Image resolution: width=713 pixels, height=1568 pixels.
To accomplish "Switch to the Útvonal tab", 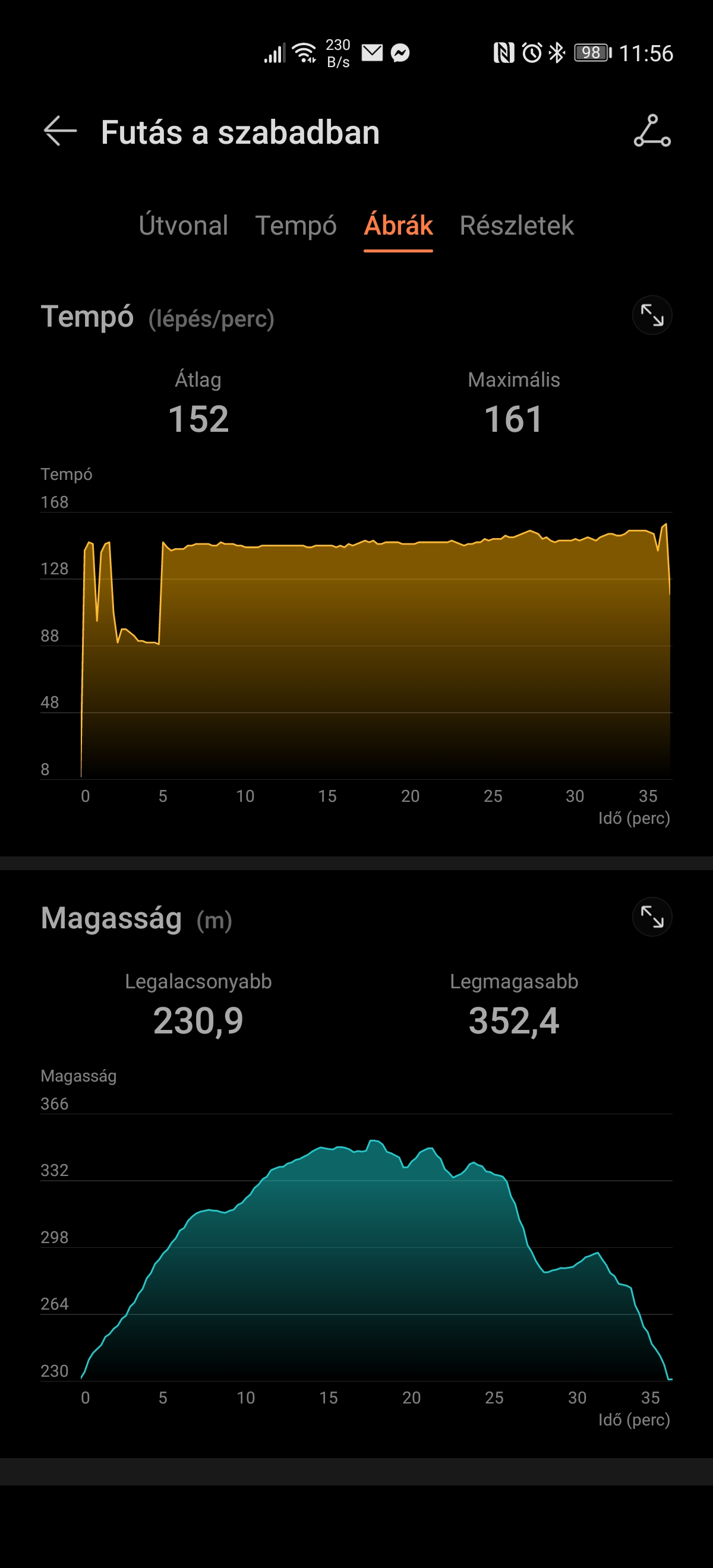I will (183, 225).
